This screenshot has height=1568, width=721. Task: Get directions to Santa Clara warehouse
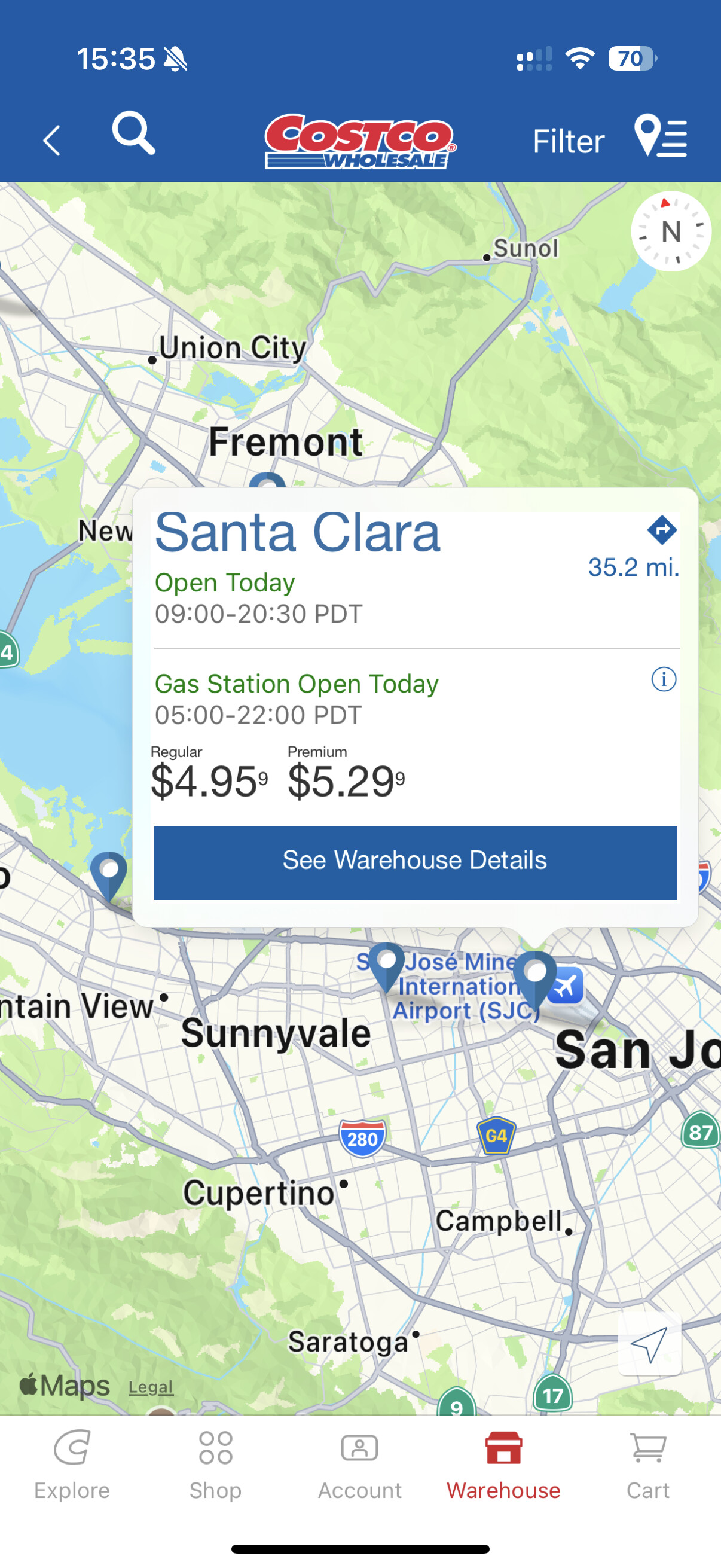click(x=661, y=530)
